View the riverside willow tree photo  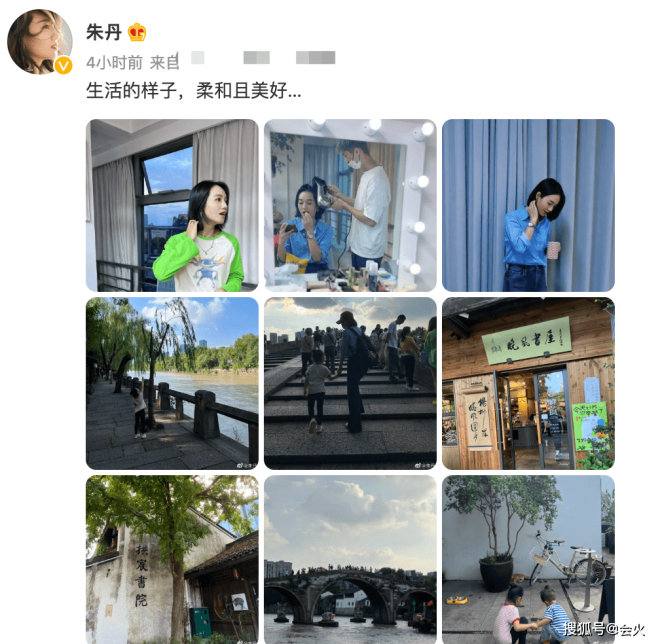(x=172, y=383)
